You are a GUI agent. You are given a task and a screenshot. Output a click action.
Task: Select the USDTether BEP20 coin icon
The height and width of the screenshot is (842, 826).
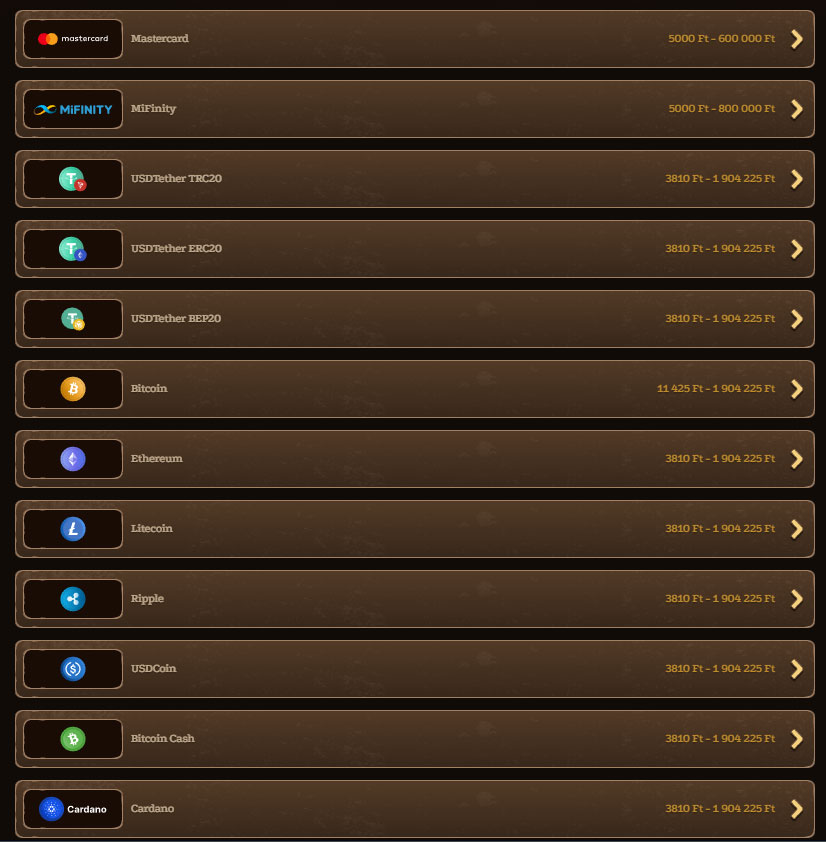click(x=72, y=318)
